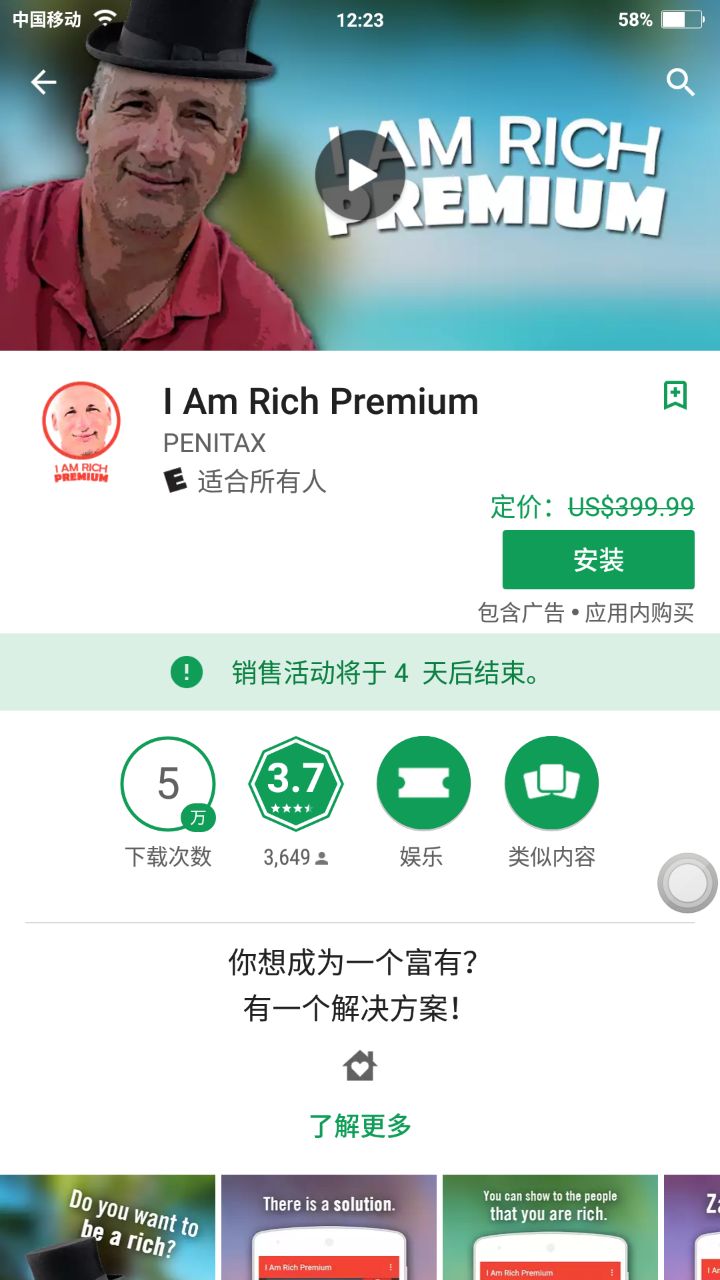
Task: View the "You can show to the people" screenshot
Action: click(x=550, y=1228)
